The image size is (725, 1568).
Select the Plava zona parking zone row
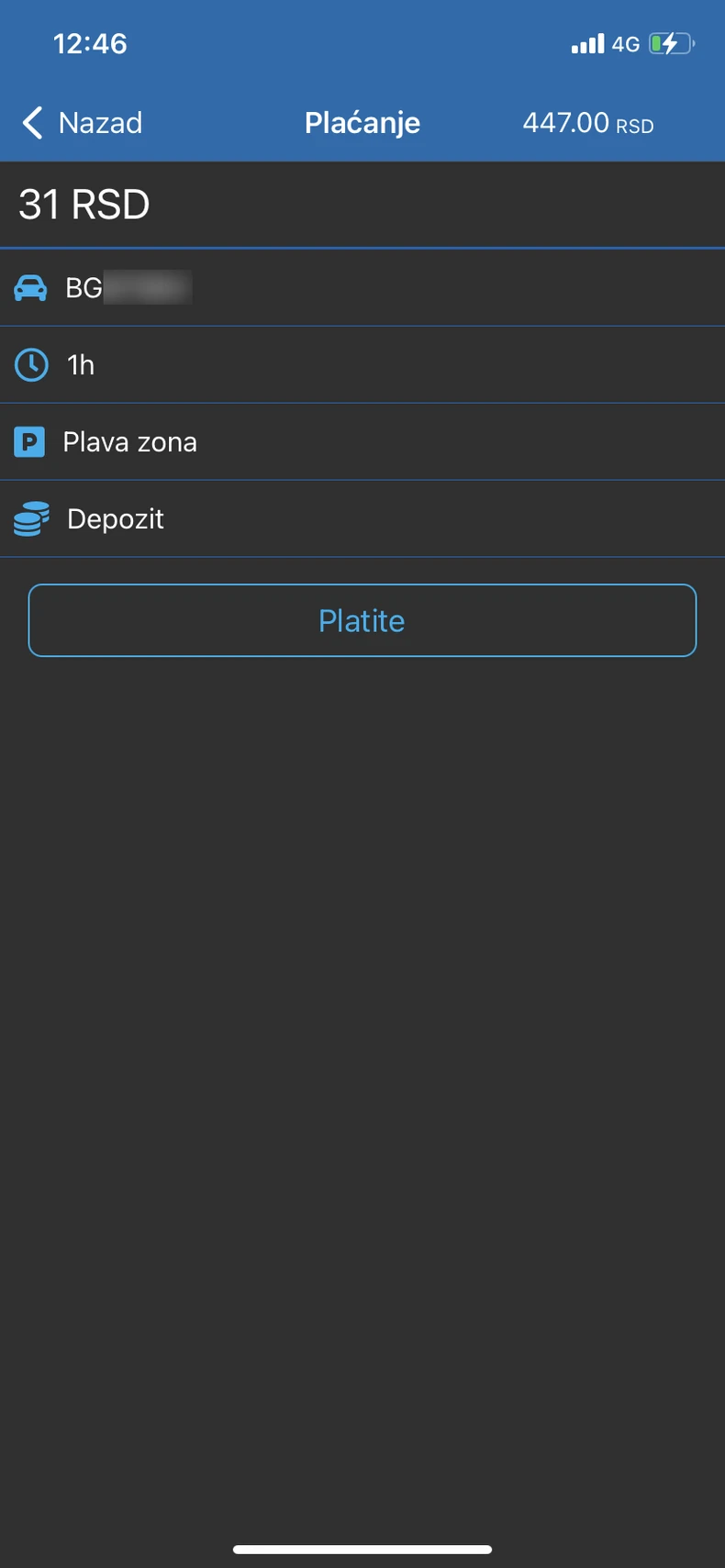362,442
